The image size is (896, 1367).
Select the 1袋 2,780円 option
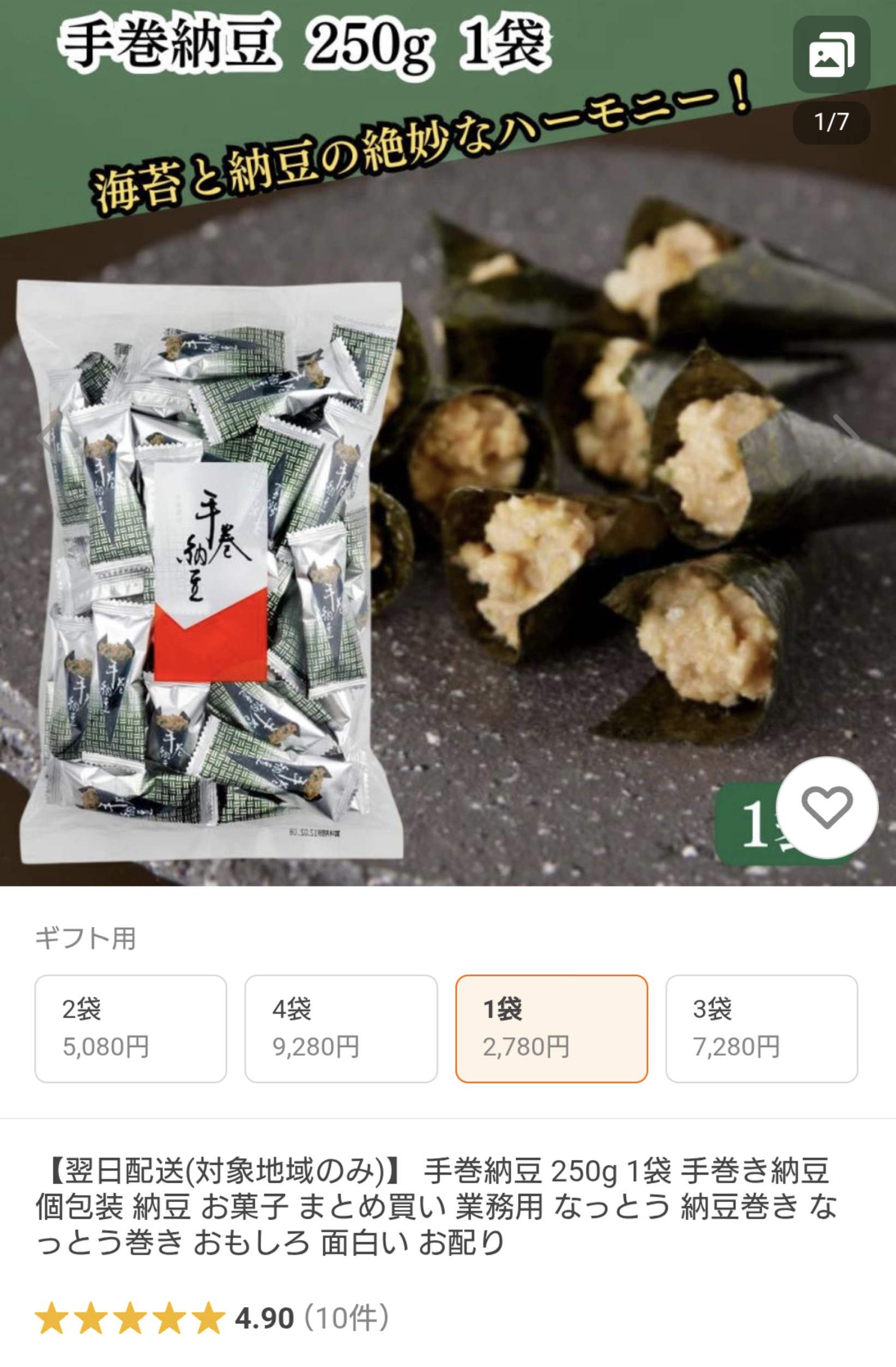click(x=552, y=1028)
